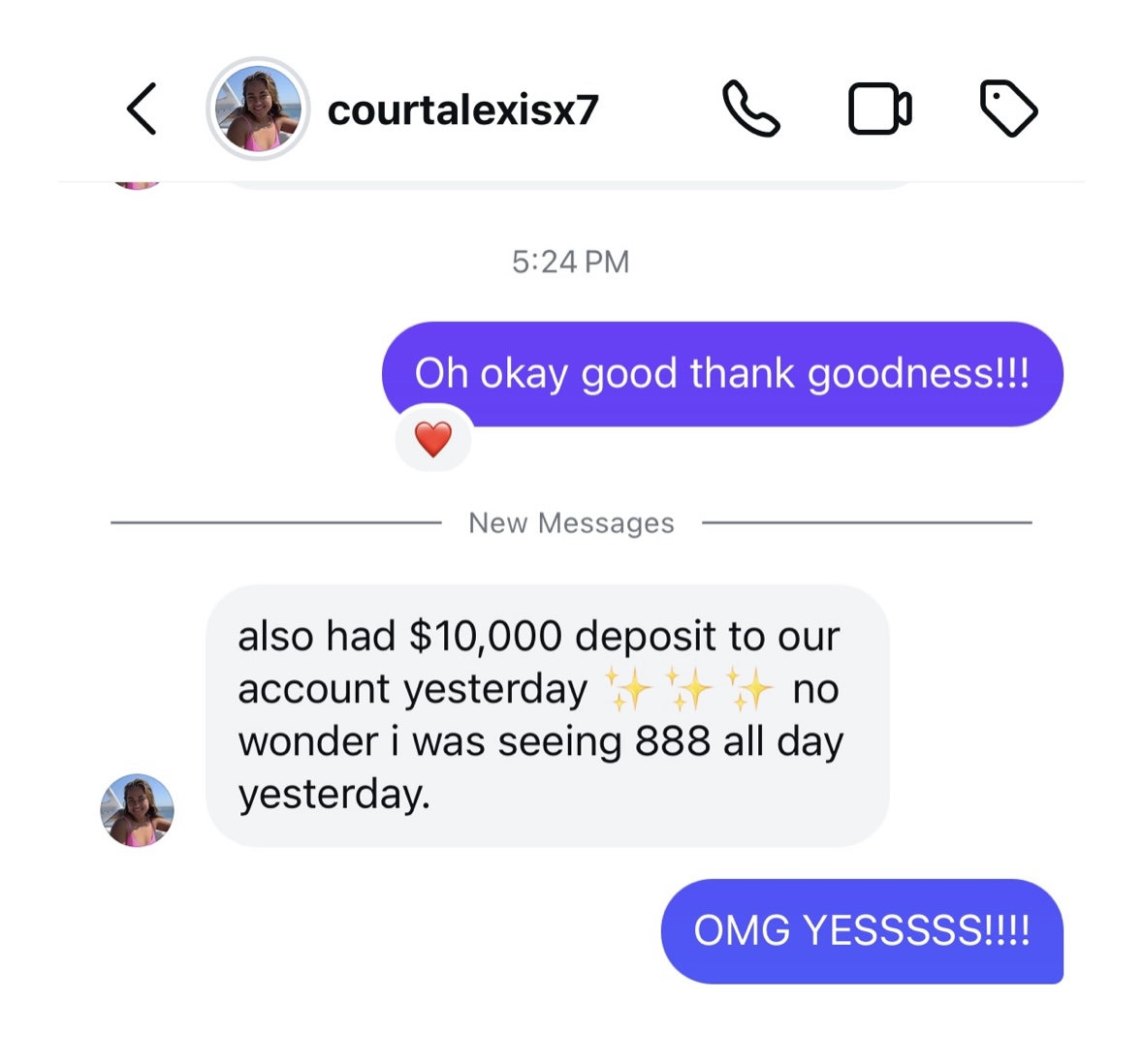
Task: Start an audio call with courtalexisx7
Action: pos(750,109)
